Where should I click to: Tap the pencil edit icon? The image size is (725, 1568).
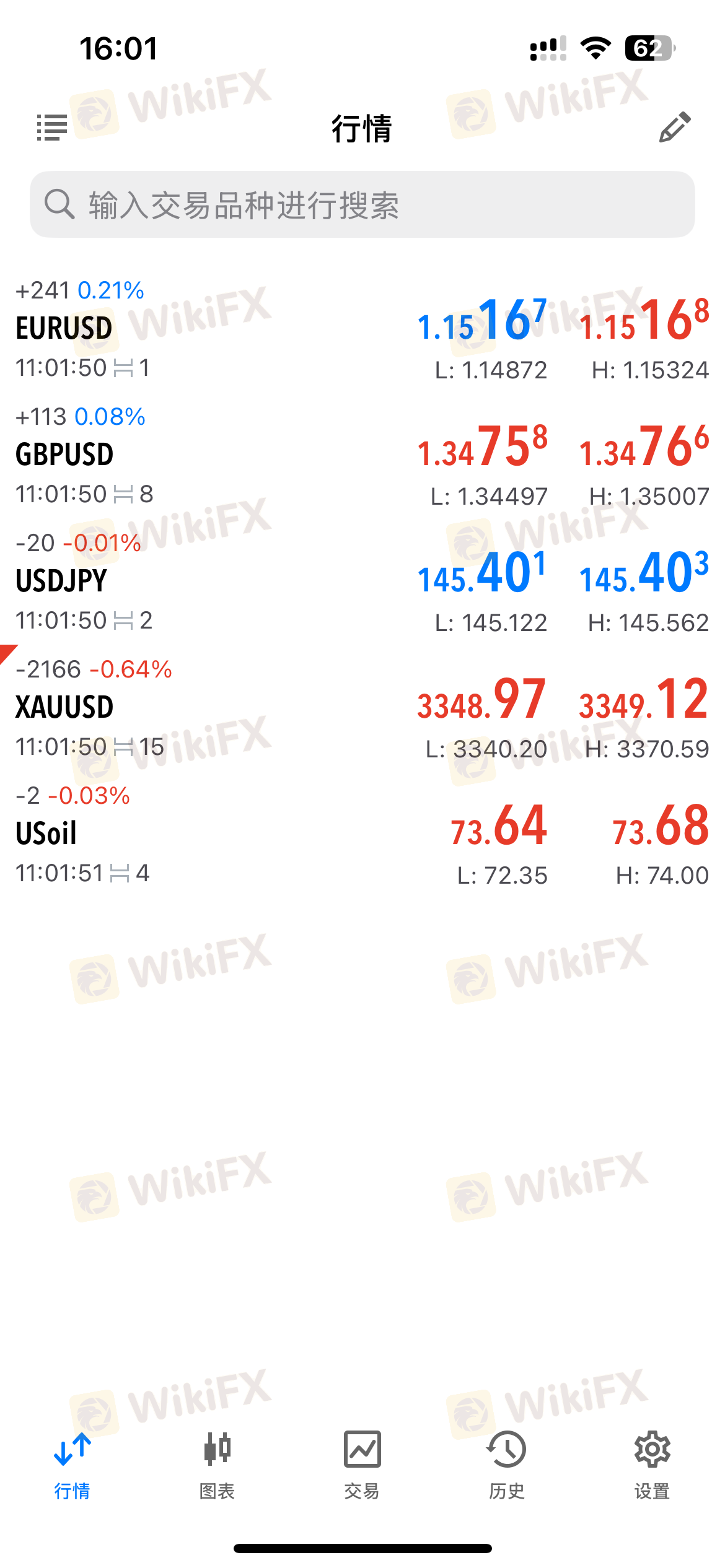[675, 128]
